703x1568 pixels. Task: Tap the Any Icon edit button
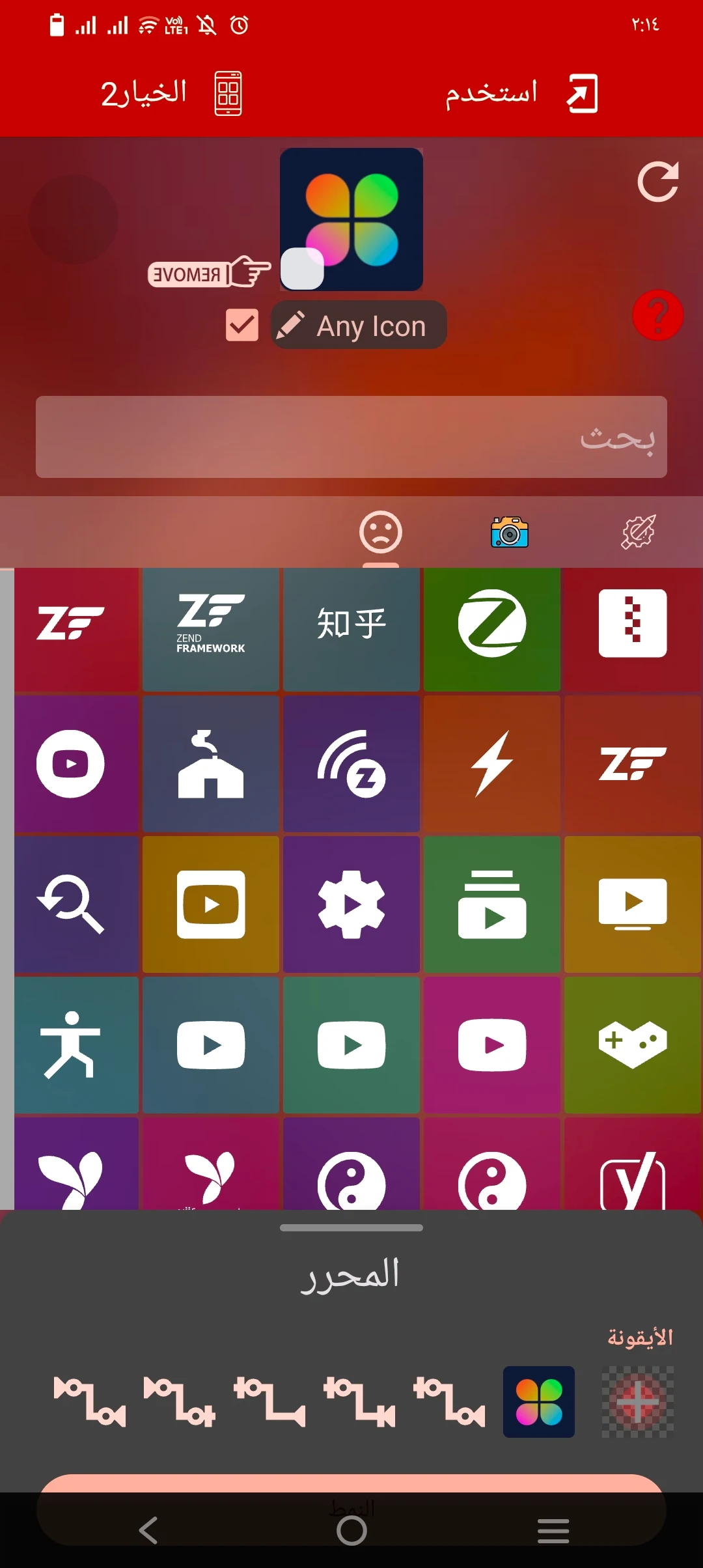point(359,325)
